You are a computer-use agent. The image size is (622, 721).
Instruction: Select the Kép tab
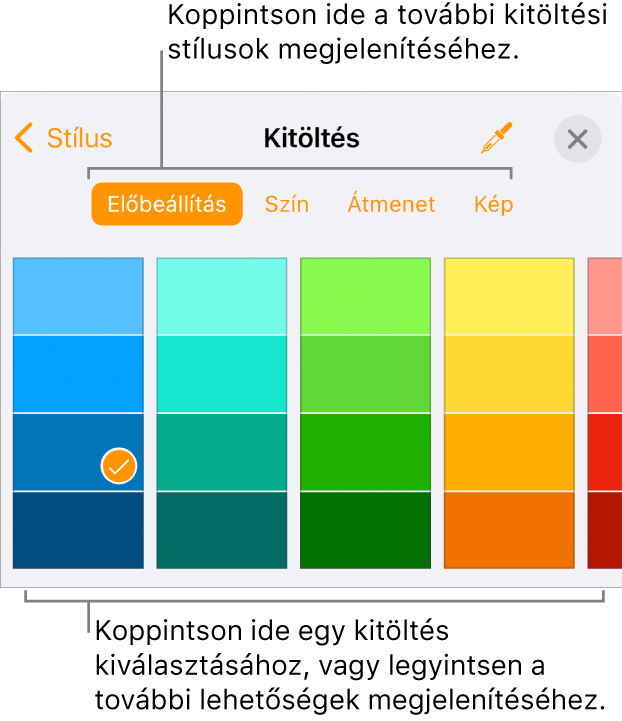(493, 204)
